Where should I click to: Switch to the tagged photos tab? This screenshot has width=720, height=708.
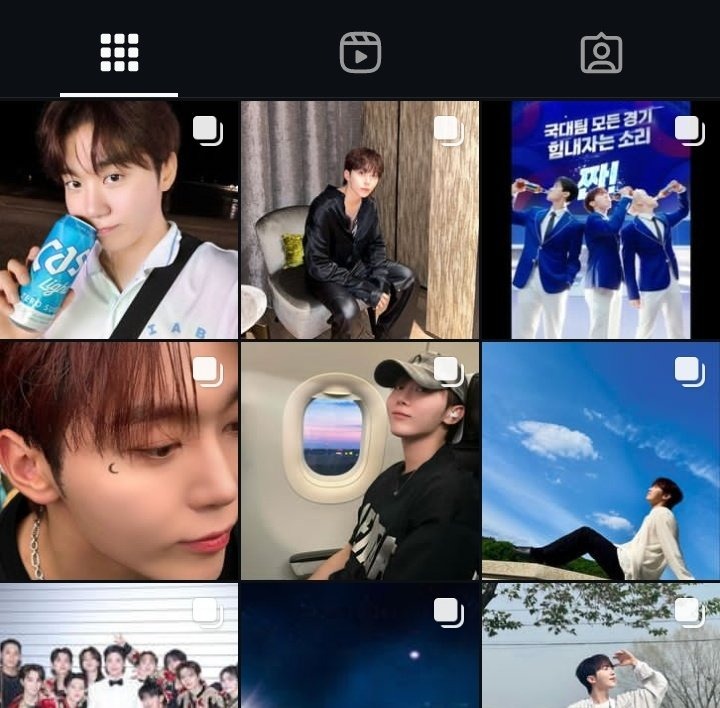coord(601,53)
